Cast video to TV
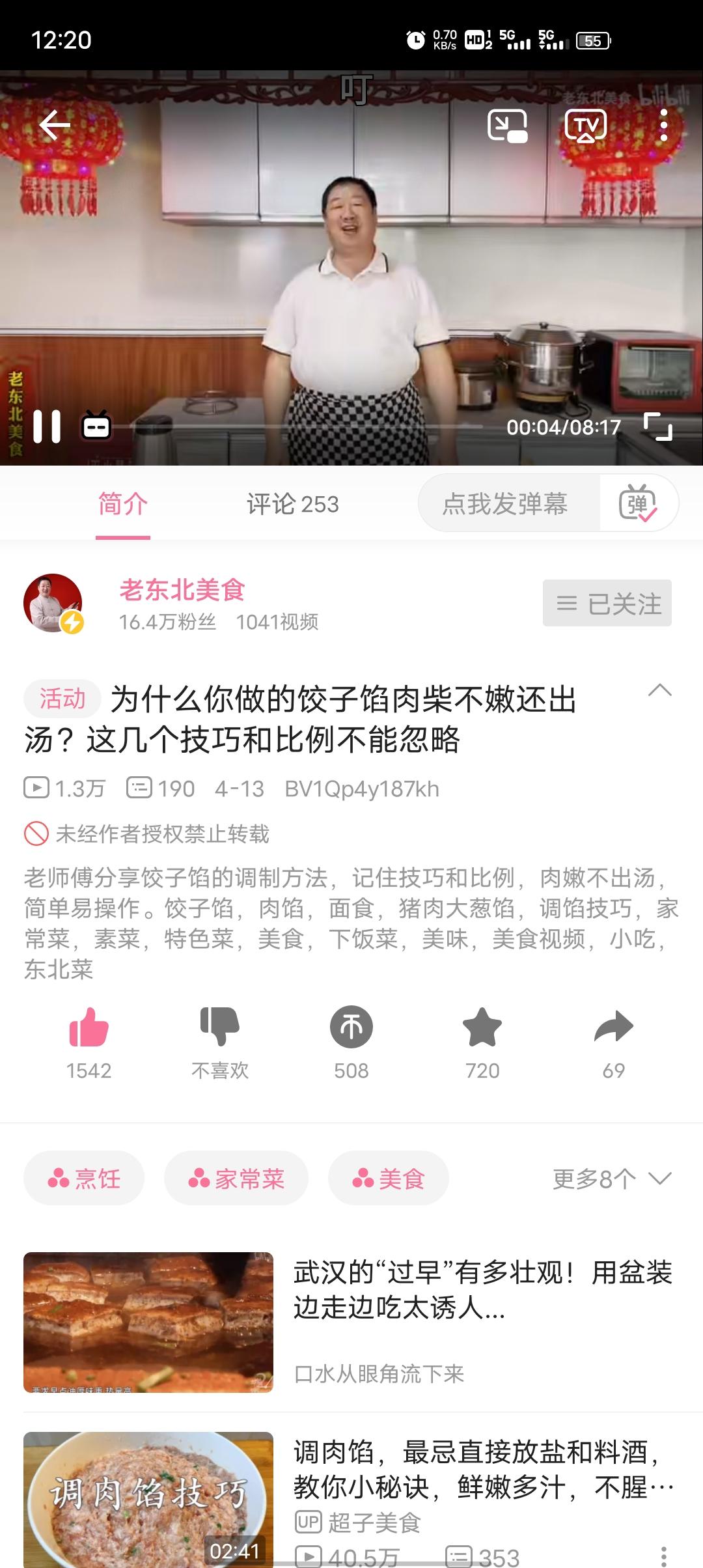Image resolution: width=703 pixels, height=1568 pixels. tap(585, 126)
